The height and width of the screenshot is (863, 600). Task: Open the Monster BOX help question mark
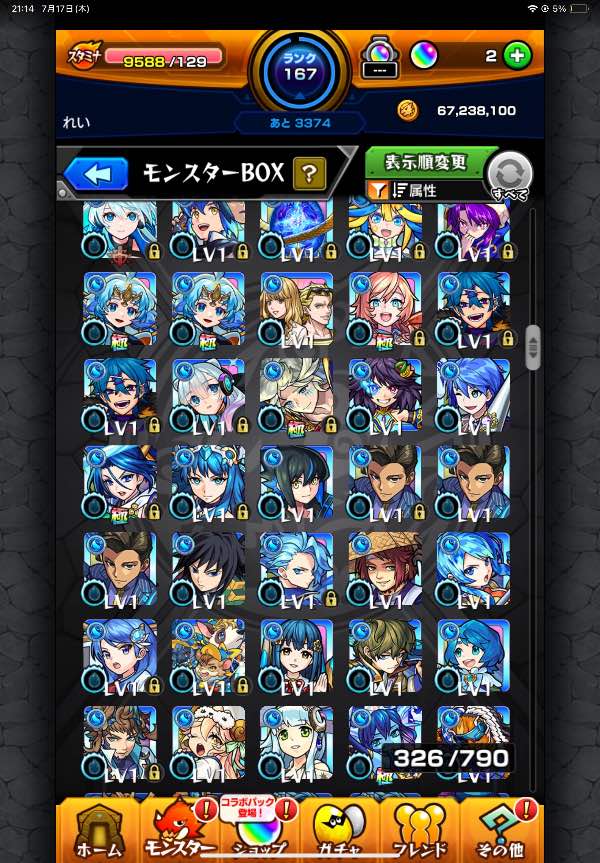309,174
